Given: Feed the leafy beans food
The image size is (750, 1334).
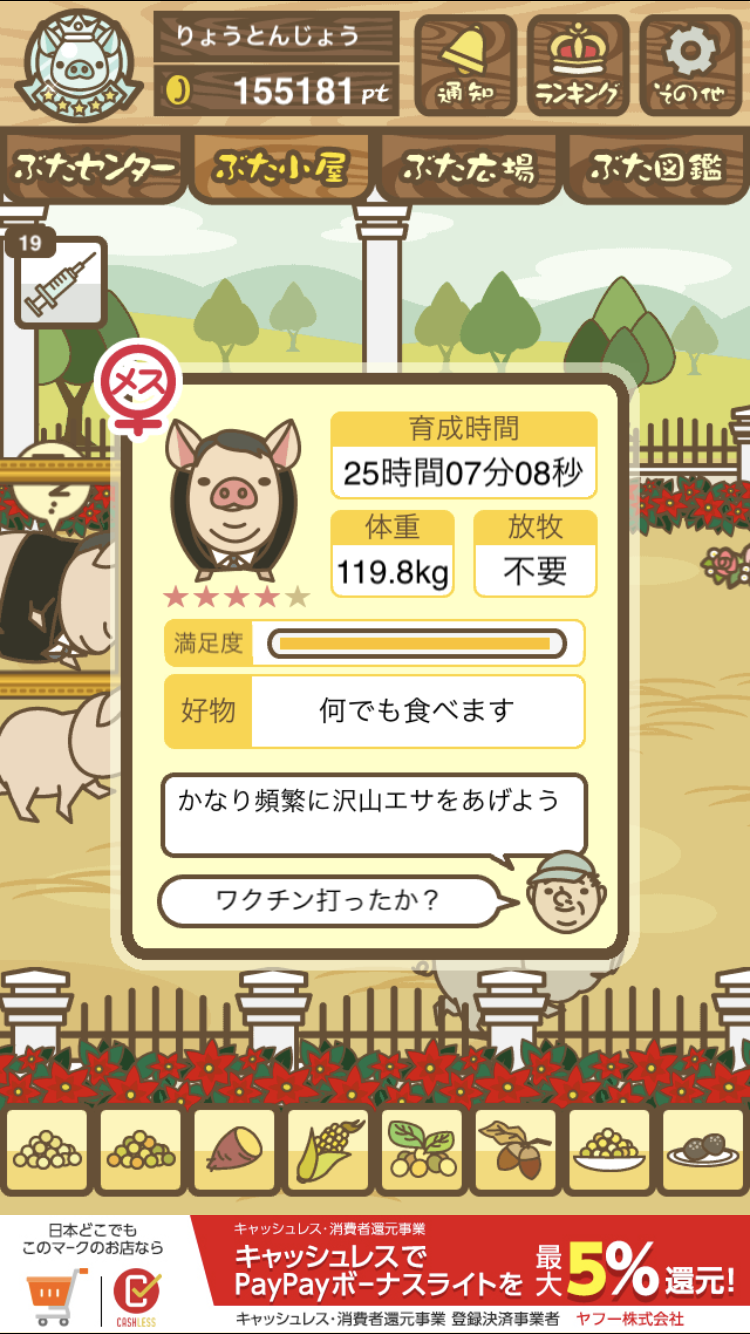Looking at the screenshot, I should pyautogui.click(x=421, y=1151).
